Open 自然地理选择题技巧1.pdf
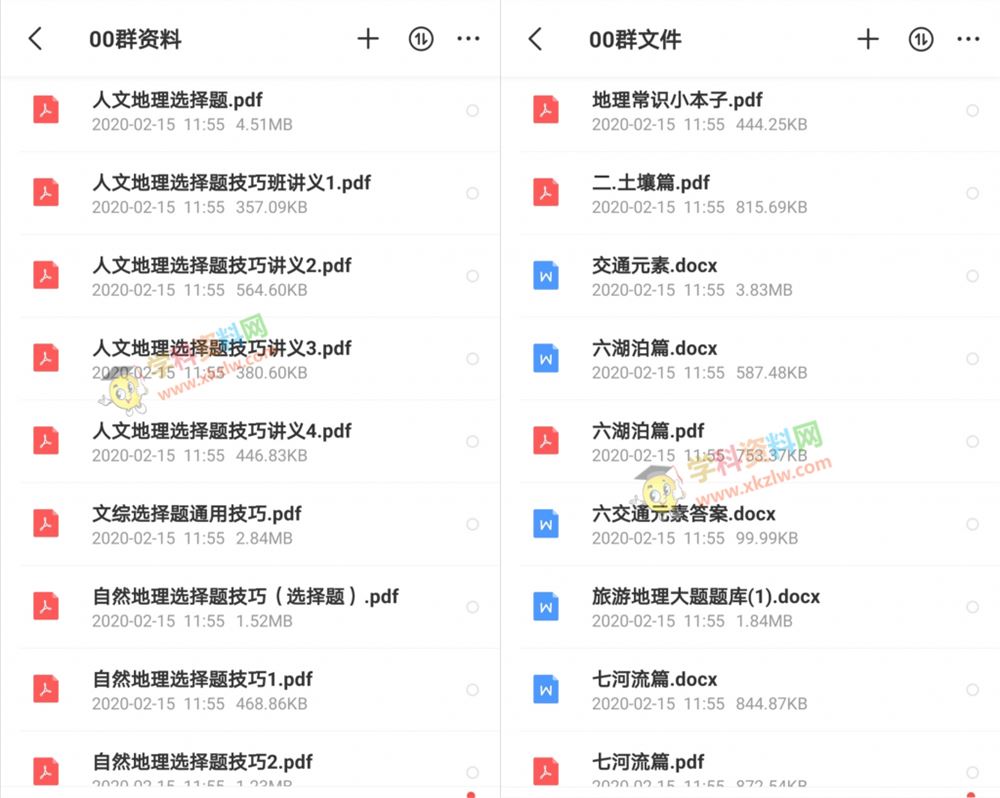The width and height of the screenshot is (1000, 798). (x=202, y=689)
